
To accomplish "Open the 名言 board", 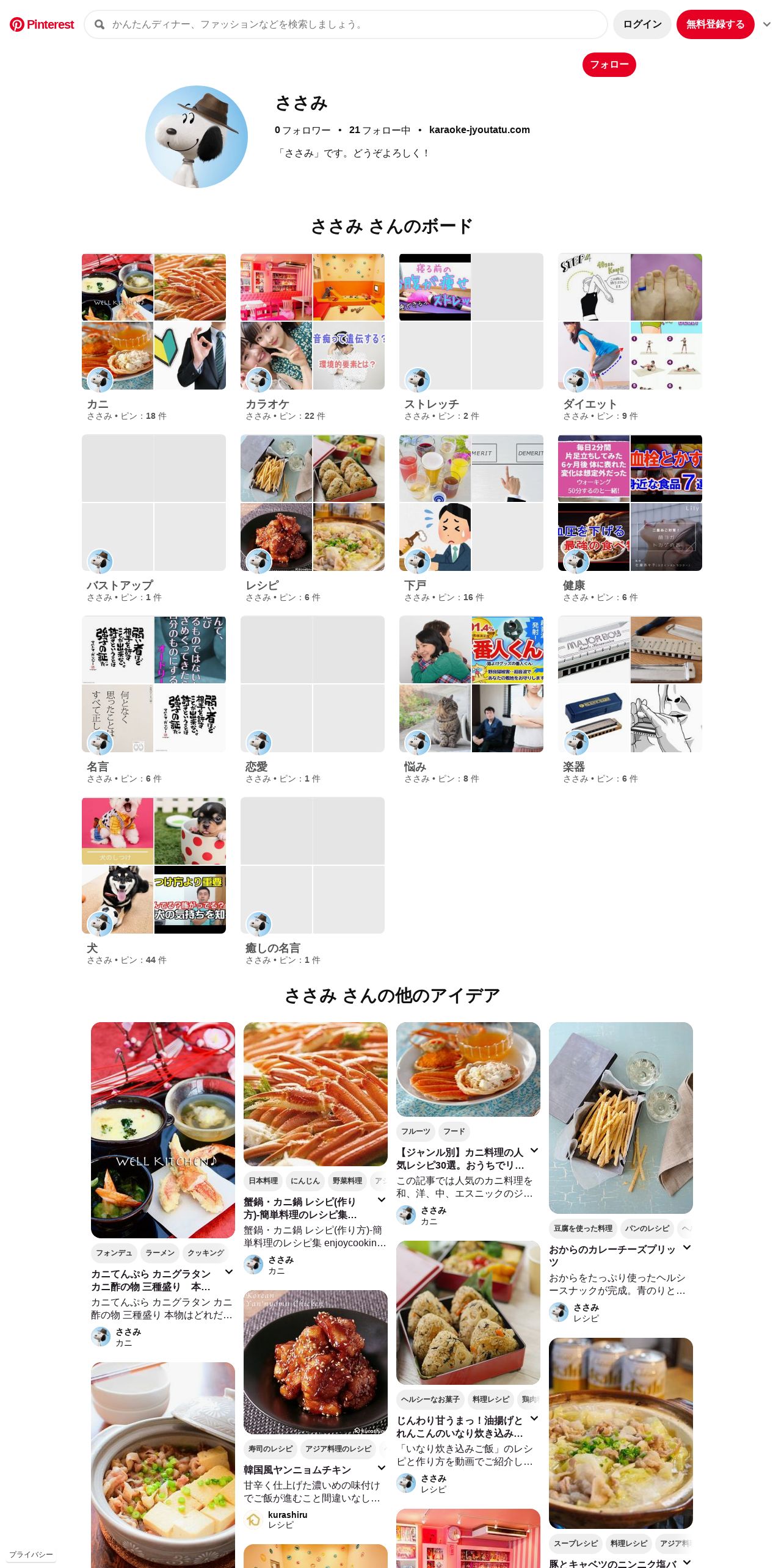I will pos(154,700).
